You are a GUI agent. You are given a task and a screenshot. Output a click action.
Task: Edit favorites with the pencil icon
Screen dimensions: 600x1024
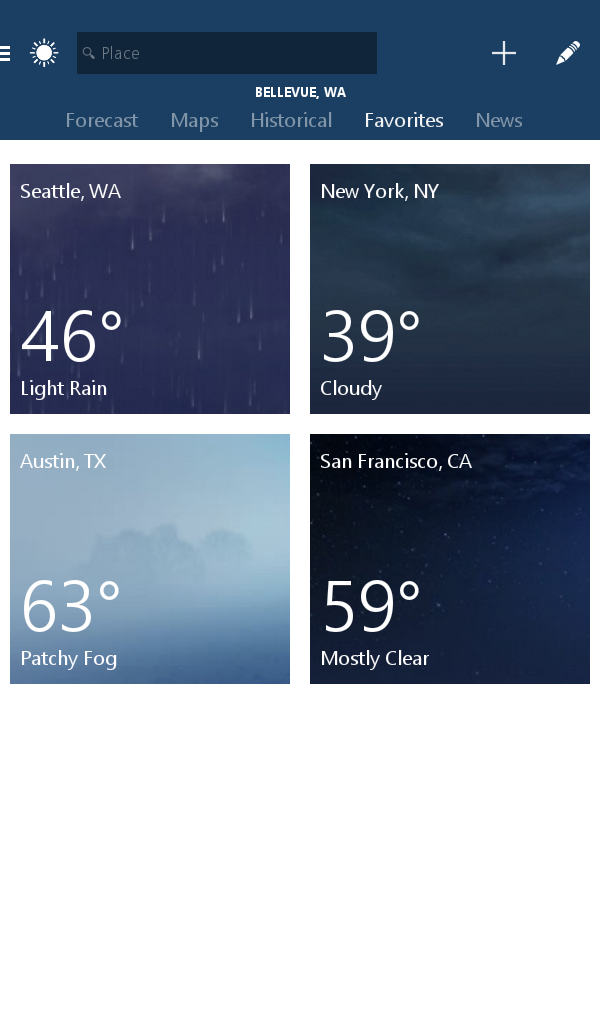(567, 53)
